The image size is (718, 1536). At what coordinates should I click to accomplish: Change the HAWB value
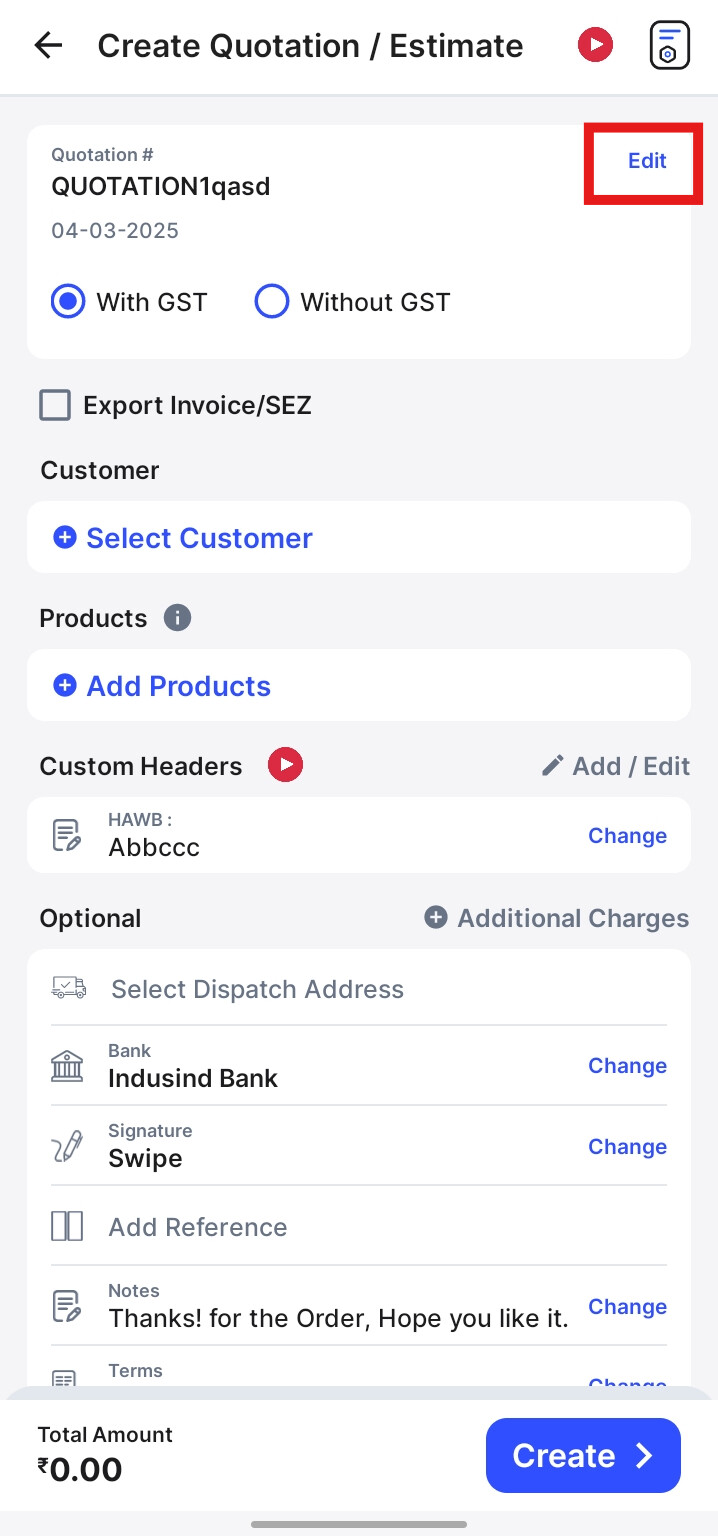pyautogui.click(x=627, y=836)
